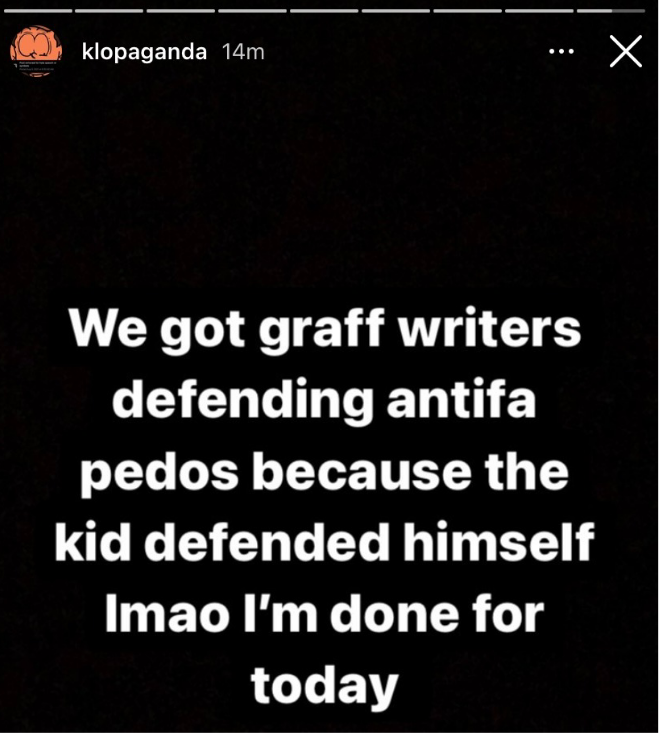Open klopaganda's profile picture
This screenshot has height=736, width=660.
pyautogui.click(x=36, y=51)
